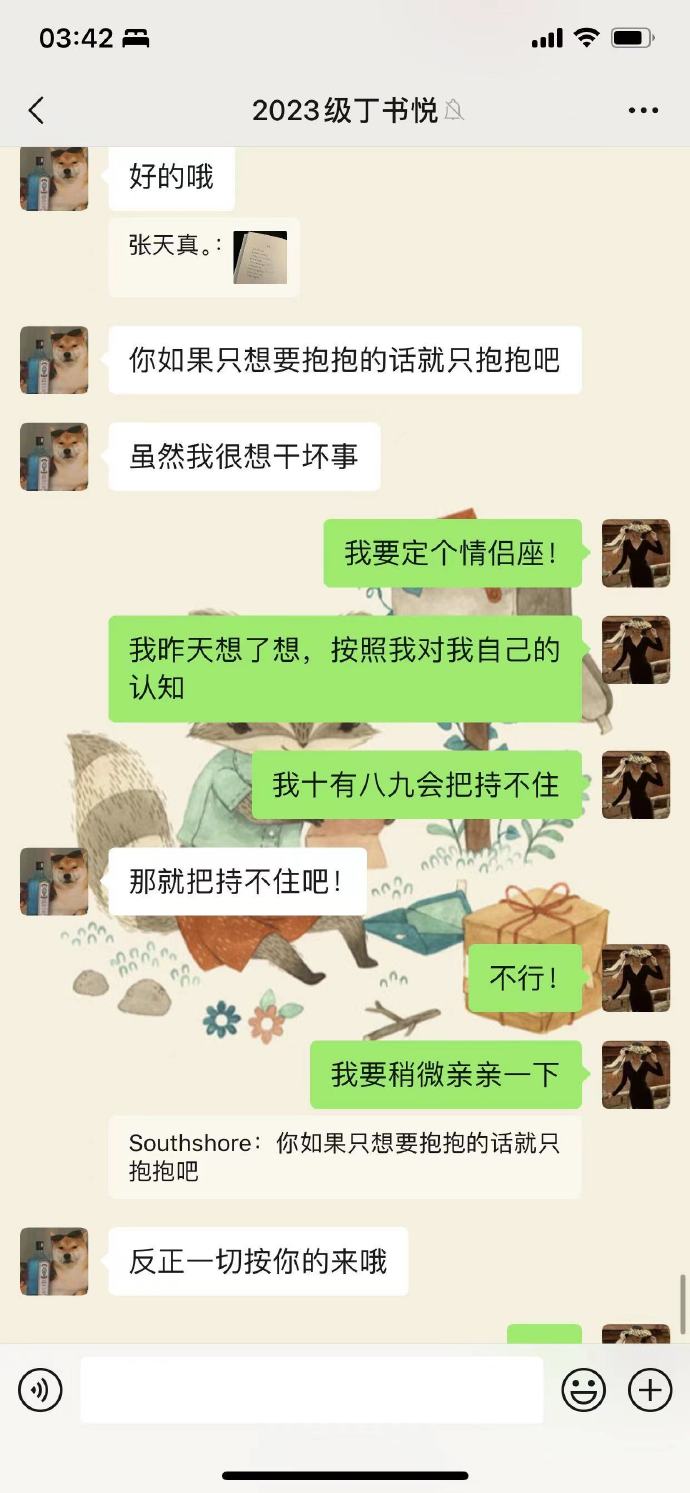Focus the message text field
The width and height of the screenshot is (690, 1493).
coord(311,1390)
